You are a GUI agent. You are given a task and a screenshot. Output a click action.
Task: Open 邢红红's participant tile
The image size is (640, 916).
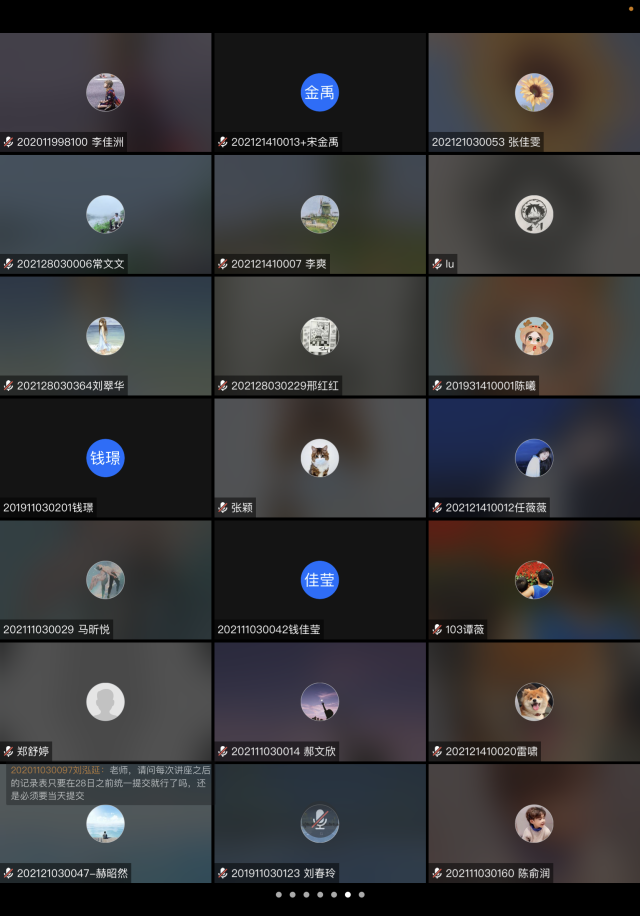click(x=320, y=336)
